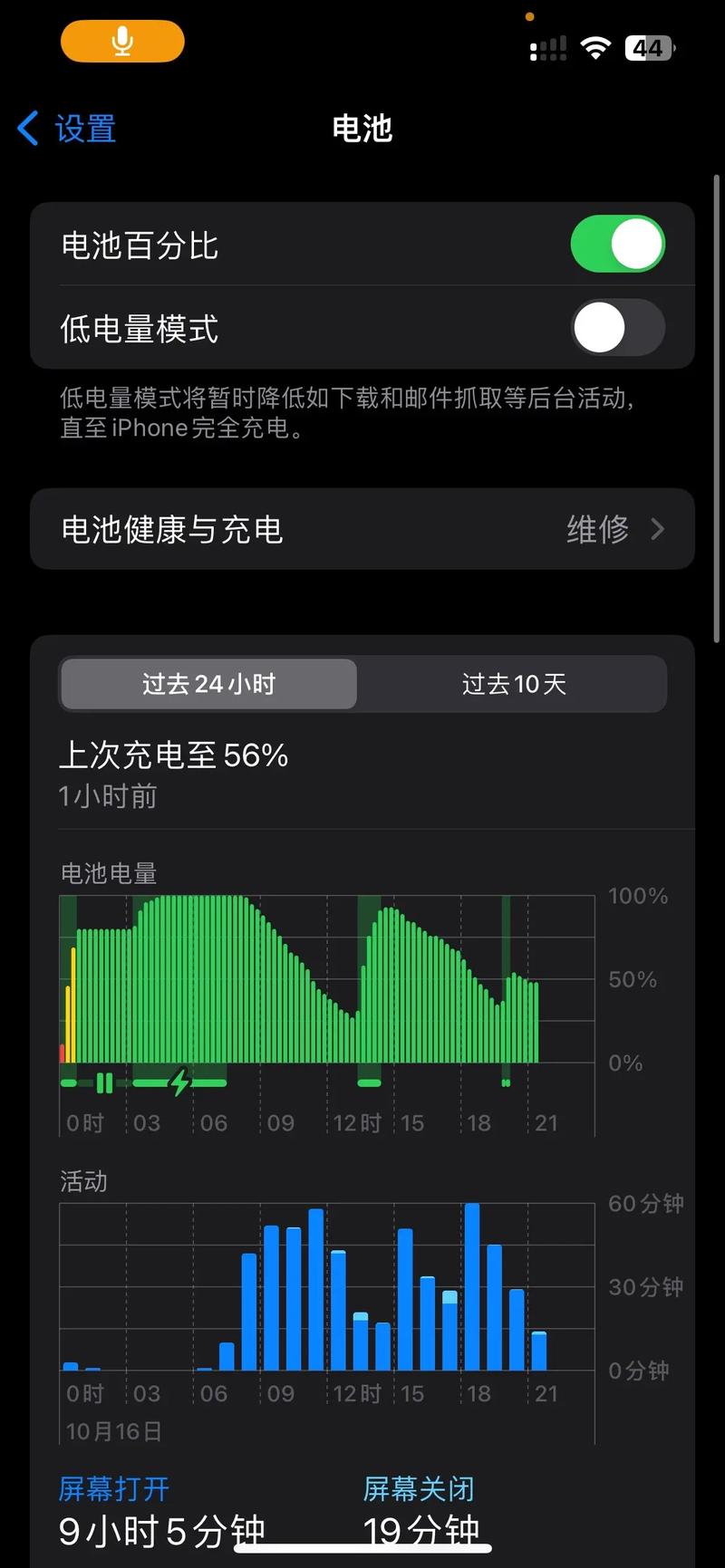Tap the orange dot indicator in status bar

coord(530,16)
